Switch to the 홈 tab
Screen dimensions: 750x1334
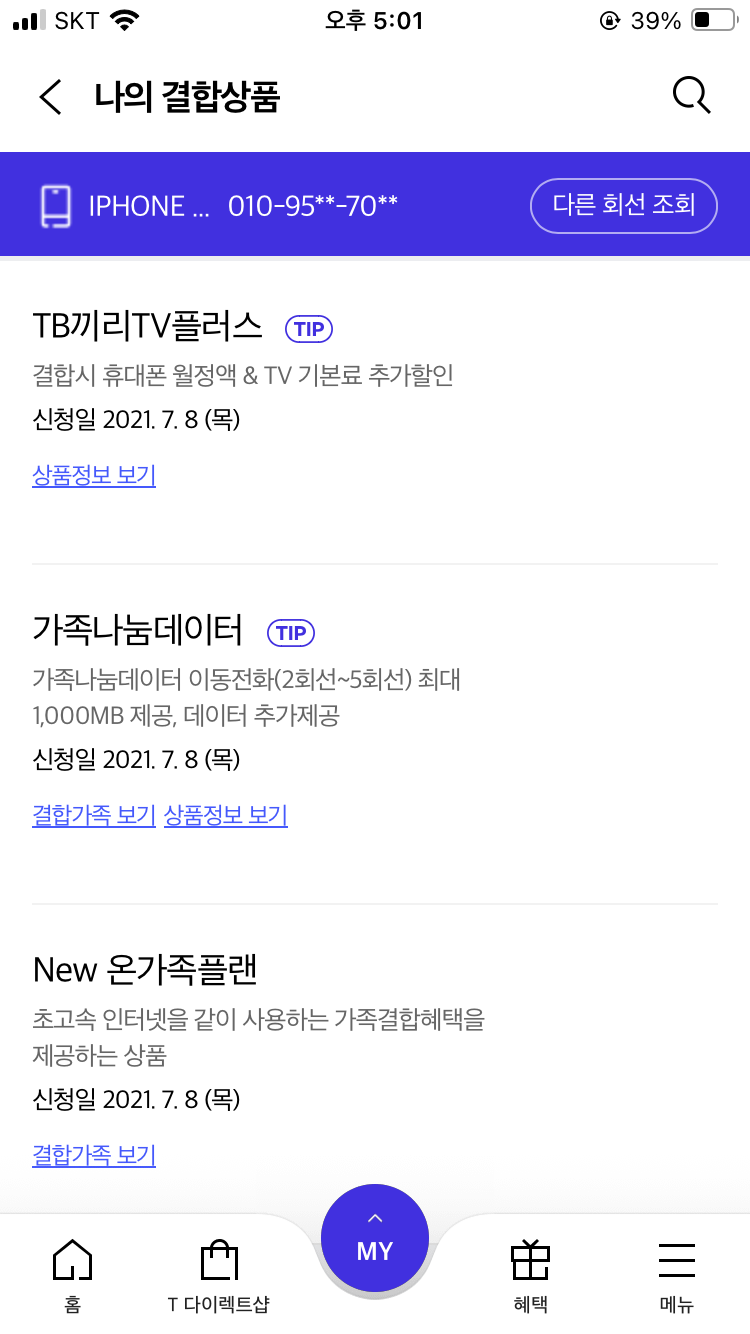pos(72,1275)
